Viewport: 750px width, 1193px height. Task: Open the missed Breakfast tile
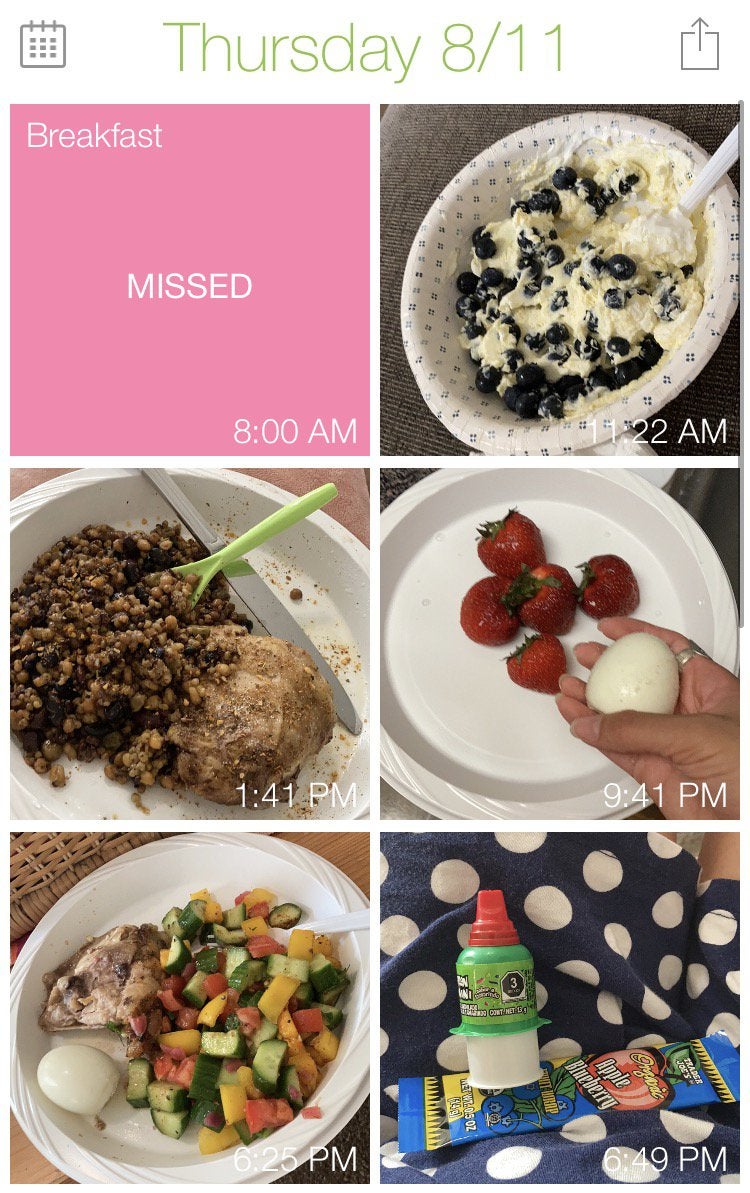189,280
